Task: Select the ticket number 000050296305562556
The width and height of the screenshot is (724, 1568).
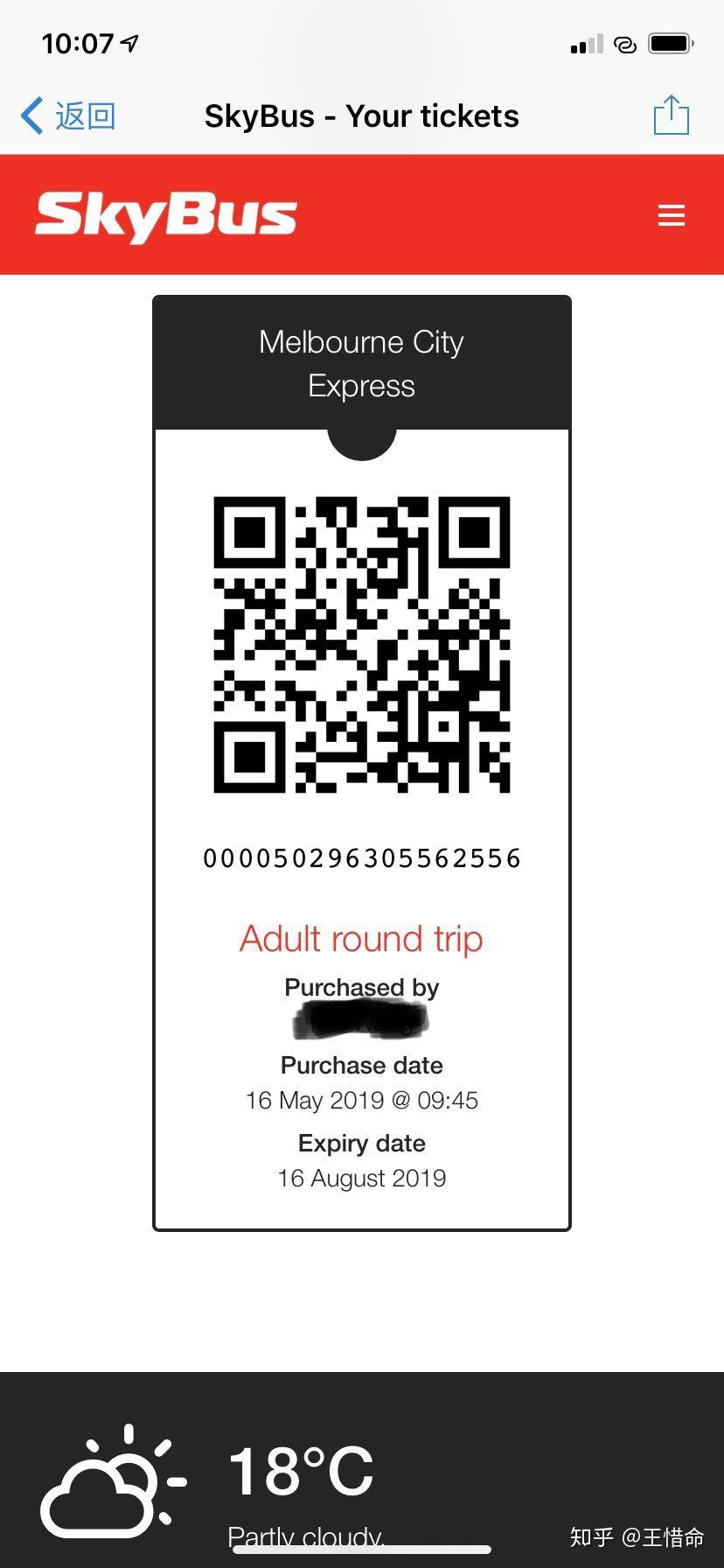Action: click(361, 858)
